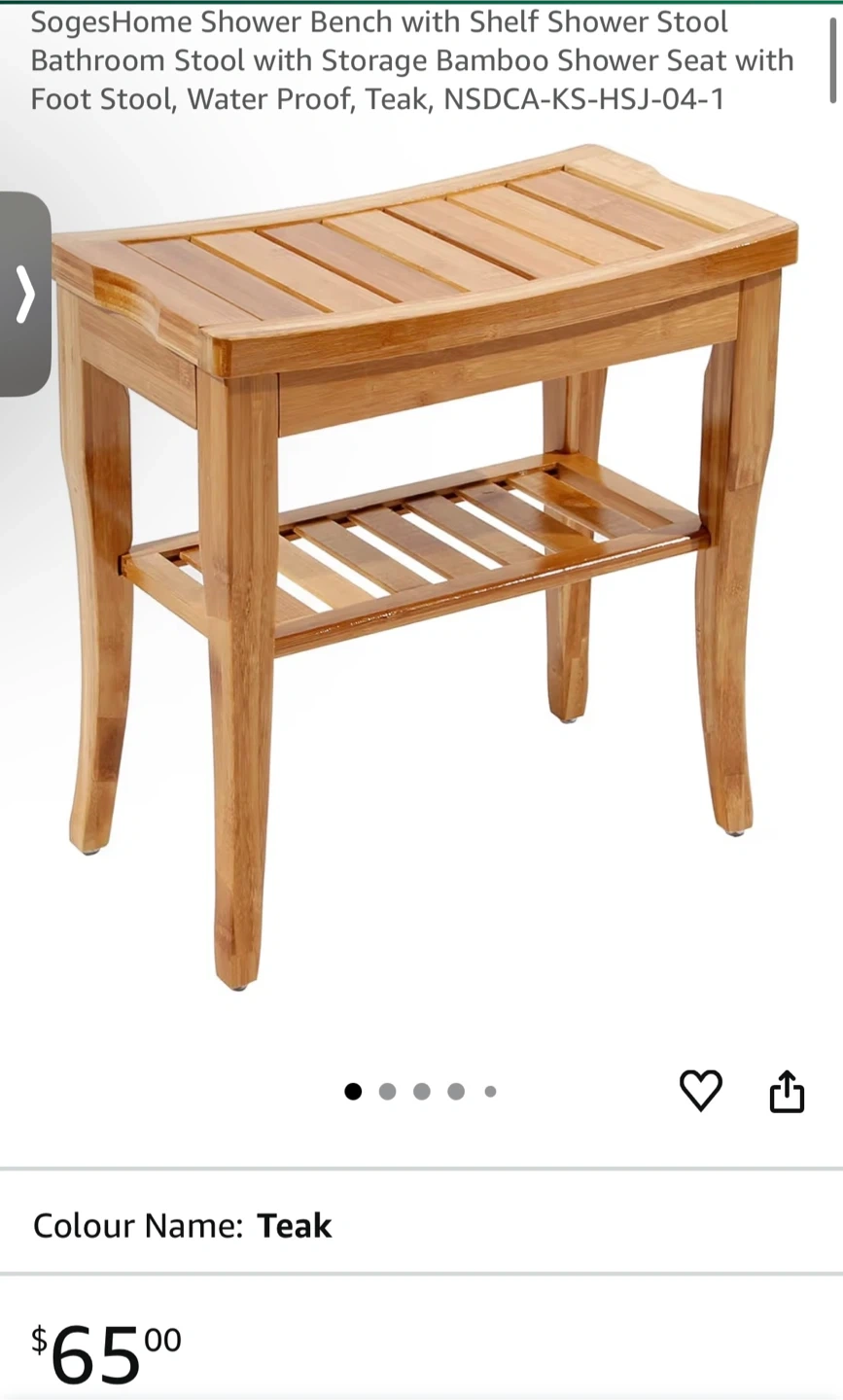Screen dimensions: 843x1400
Task: Add the shower bench to your wish list
Action: [700, 1090]
